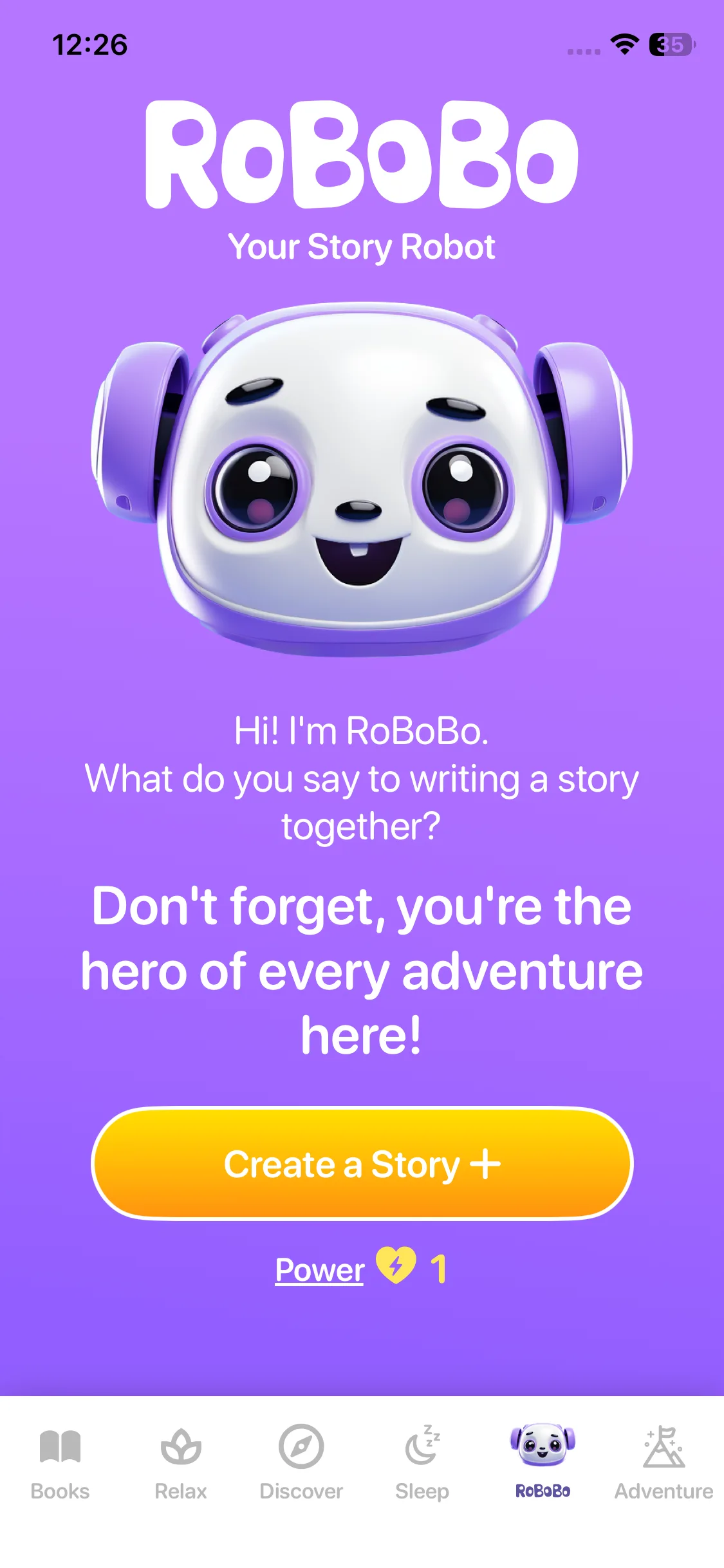Image resolution: width=724 pixels, height=1568 pixels.
Task: Switch to the Adventure tab
Action: (664, 1462)
